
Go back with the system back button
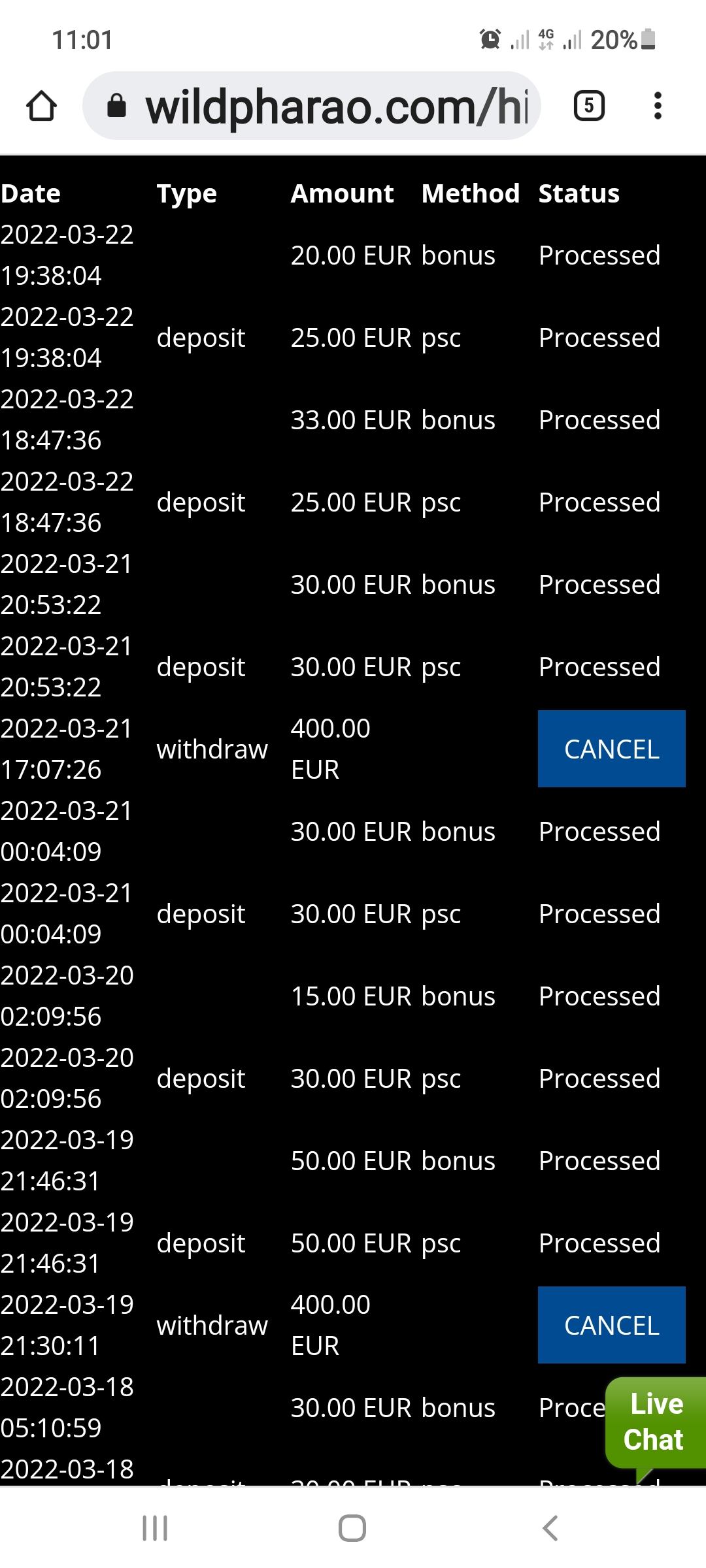tap(550, 1527)
